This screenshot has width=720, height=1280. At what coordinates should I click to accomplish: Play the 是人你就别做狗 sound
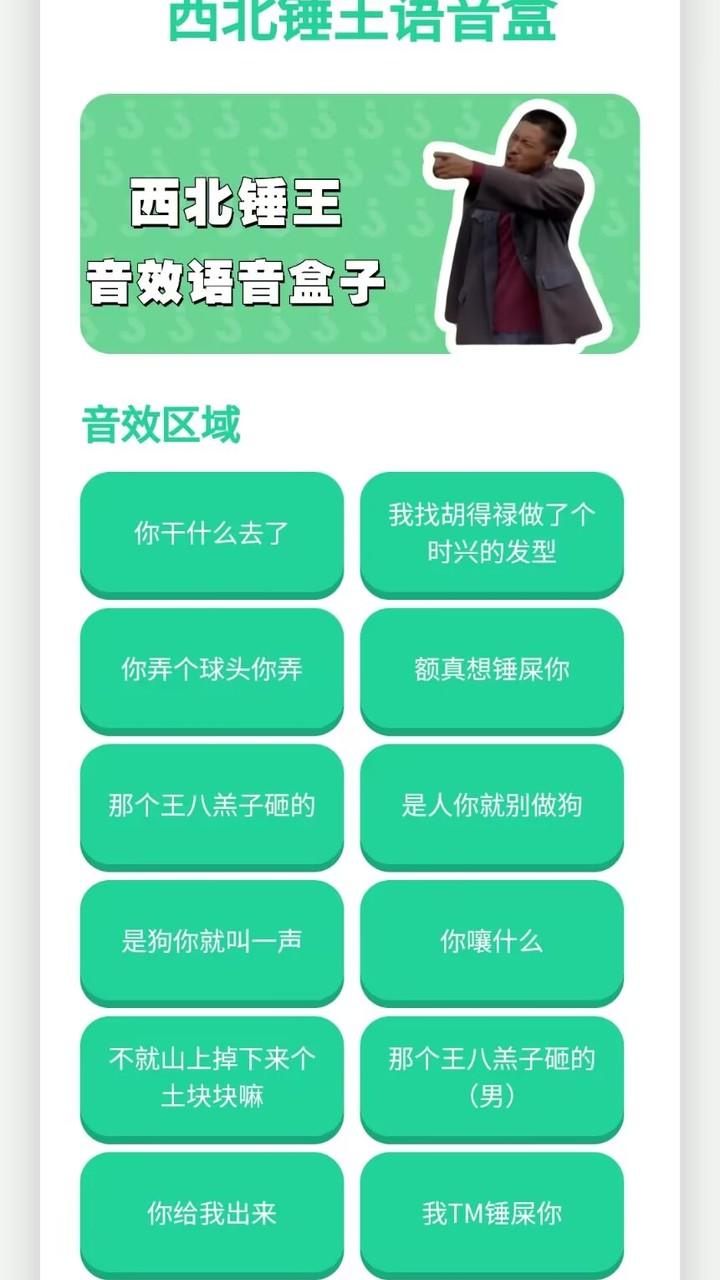coord(491,805)
